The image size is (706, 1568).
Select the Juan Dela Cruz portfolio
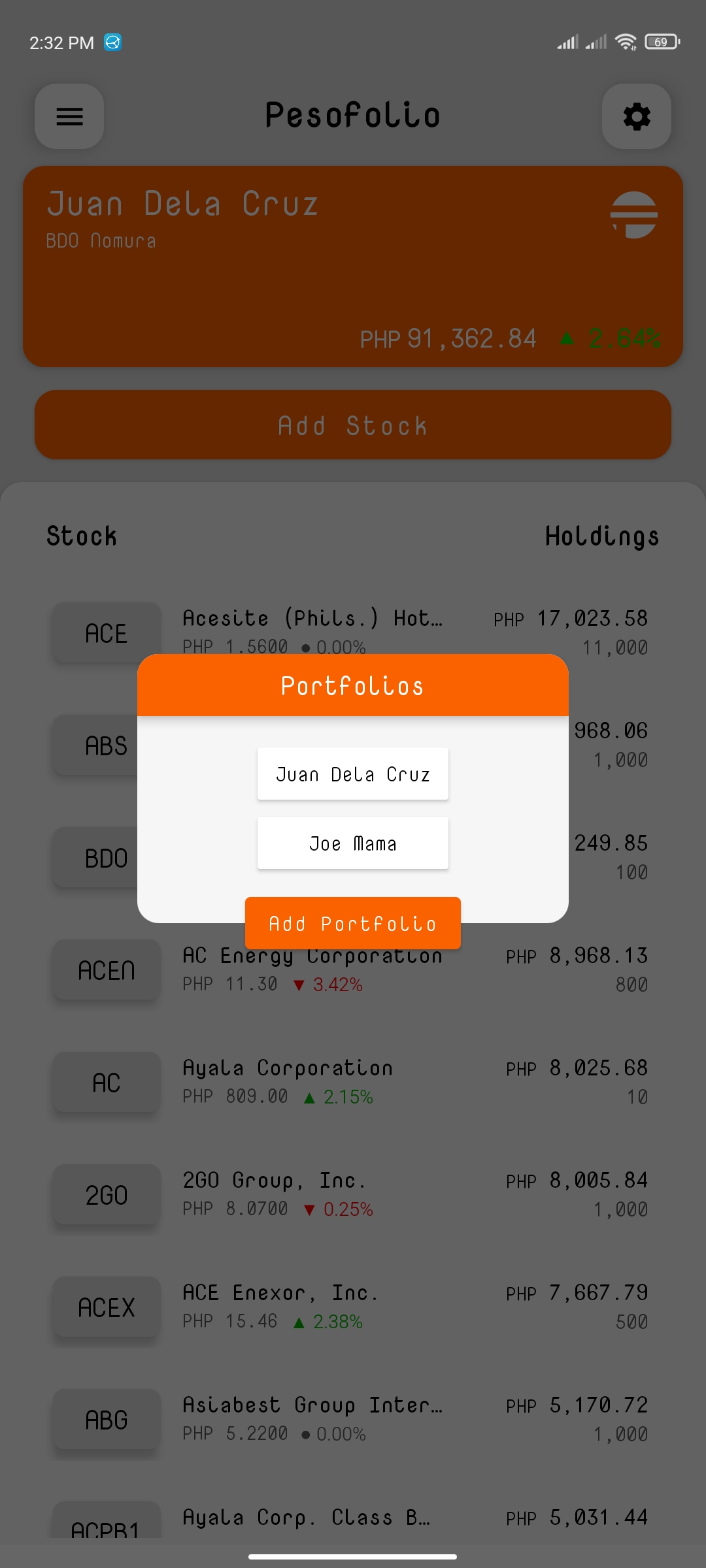pyautogui.click(x=352, y=774)
